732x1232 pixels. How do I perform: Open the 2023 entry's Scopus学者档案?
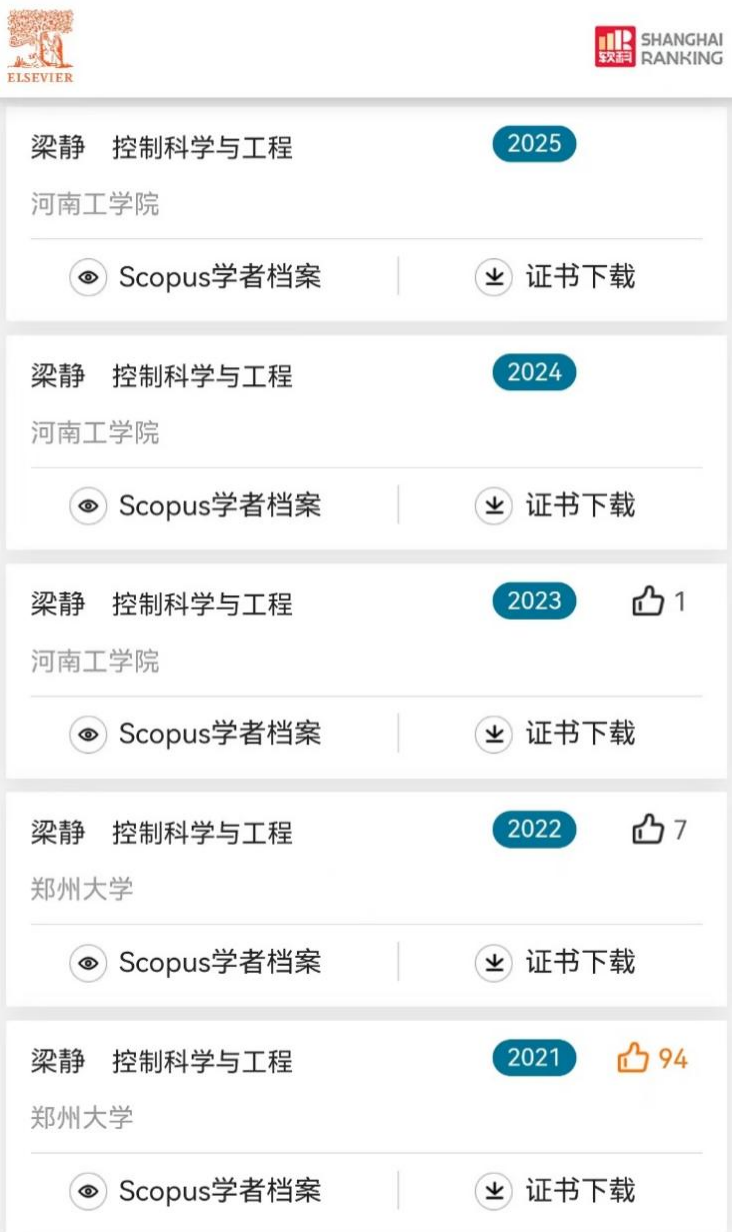point(196,734)
